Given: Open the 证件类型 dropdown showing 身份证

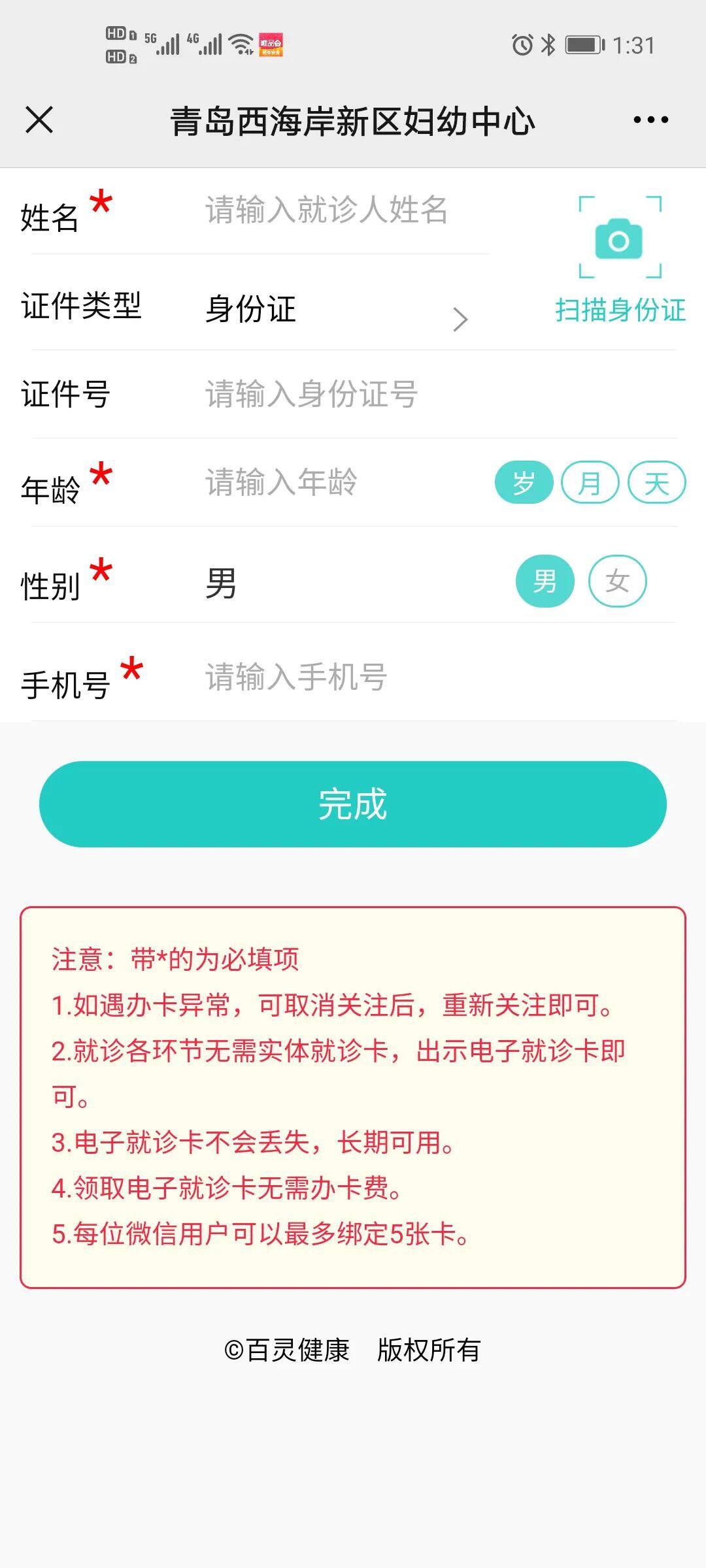Looking at the screenshot, I should [x=333, y=310].
